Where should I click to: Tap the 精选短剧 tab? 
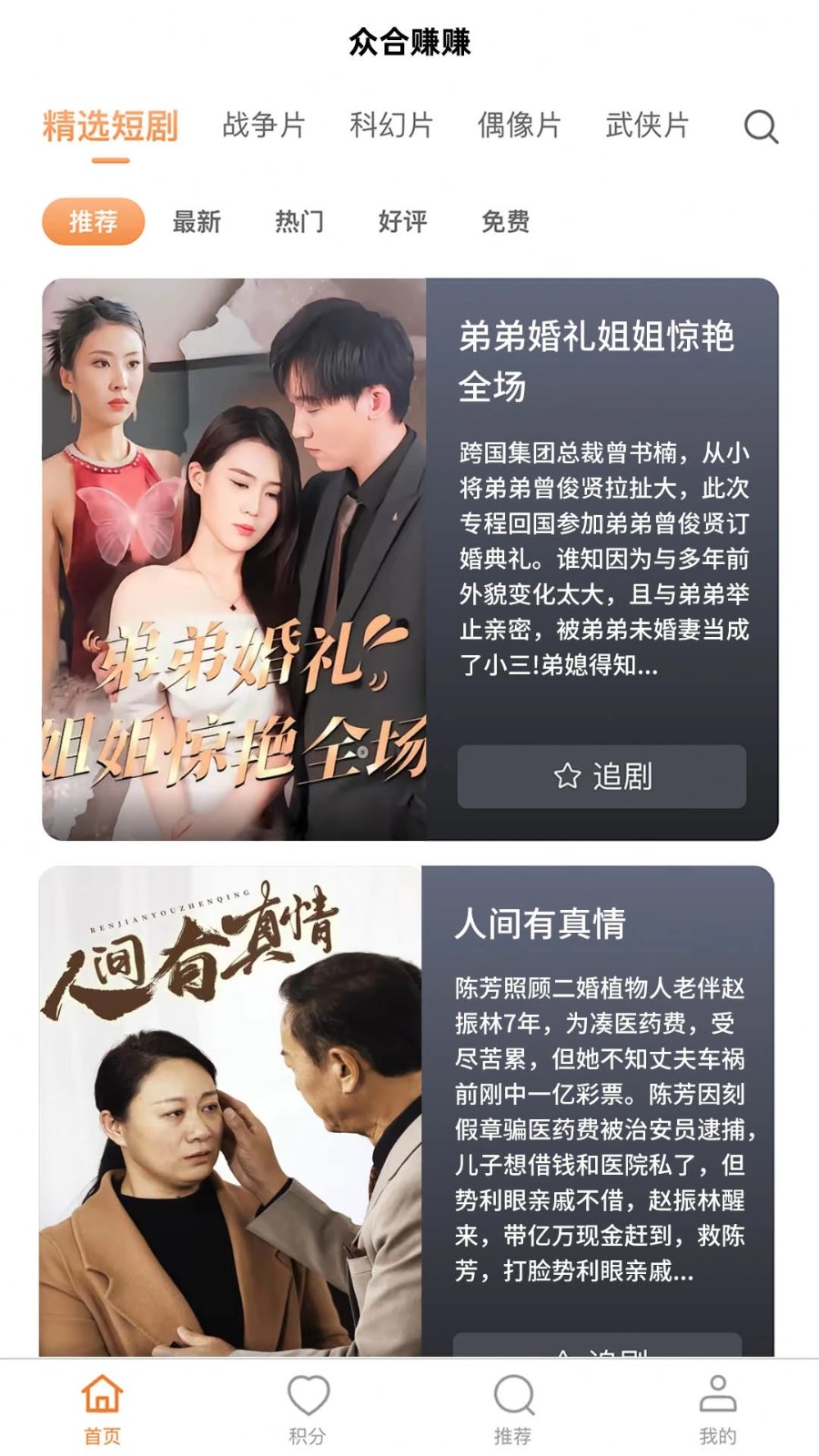[110, 126]
